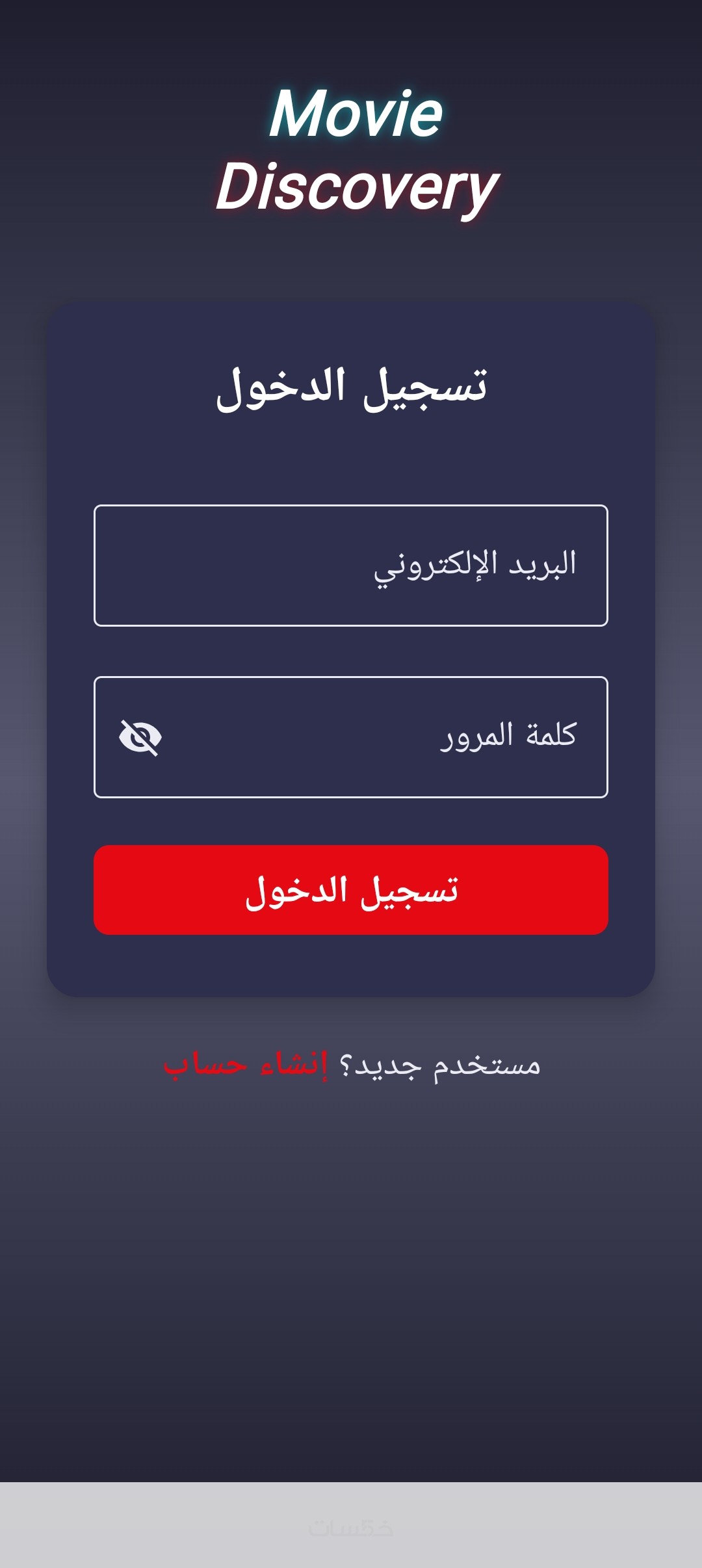Toggle password visibility eye icon

(140, 738)
